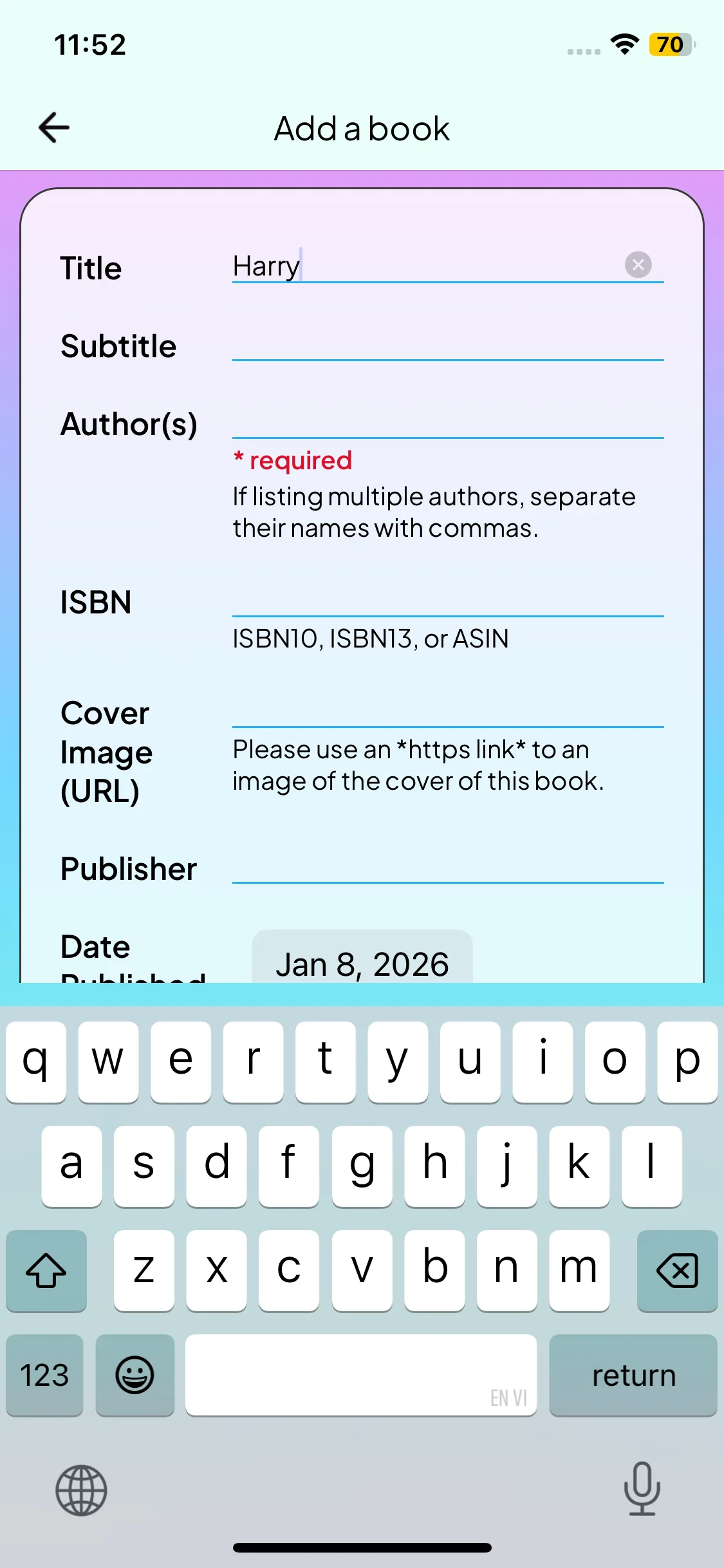Select the Author(s) input field
This screenshot has height=1568, width=724.
click(x=447, y=423)
